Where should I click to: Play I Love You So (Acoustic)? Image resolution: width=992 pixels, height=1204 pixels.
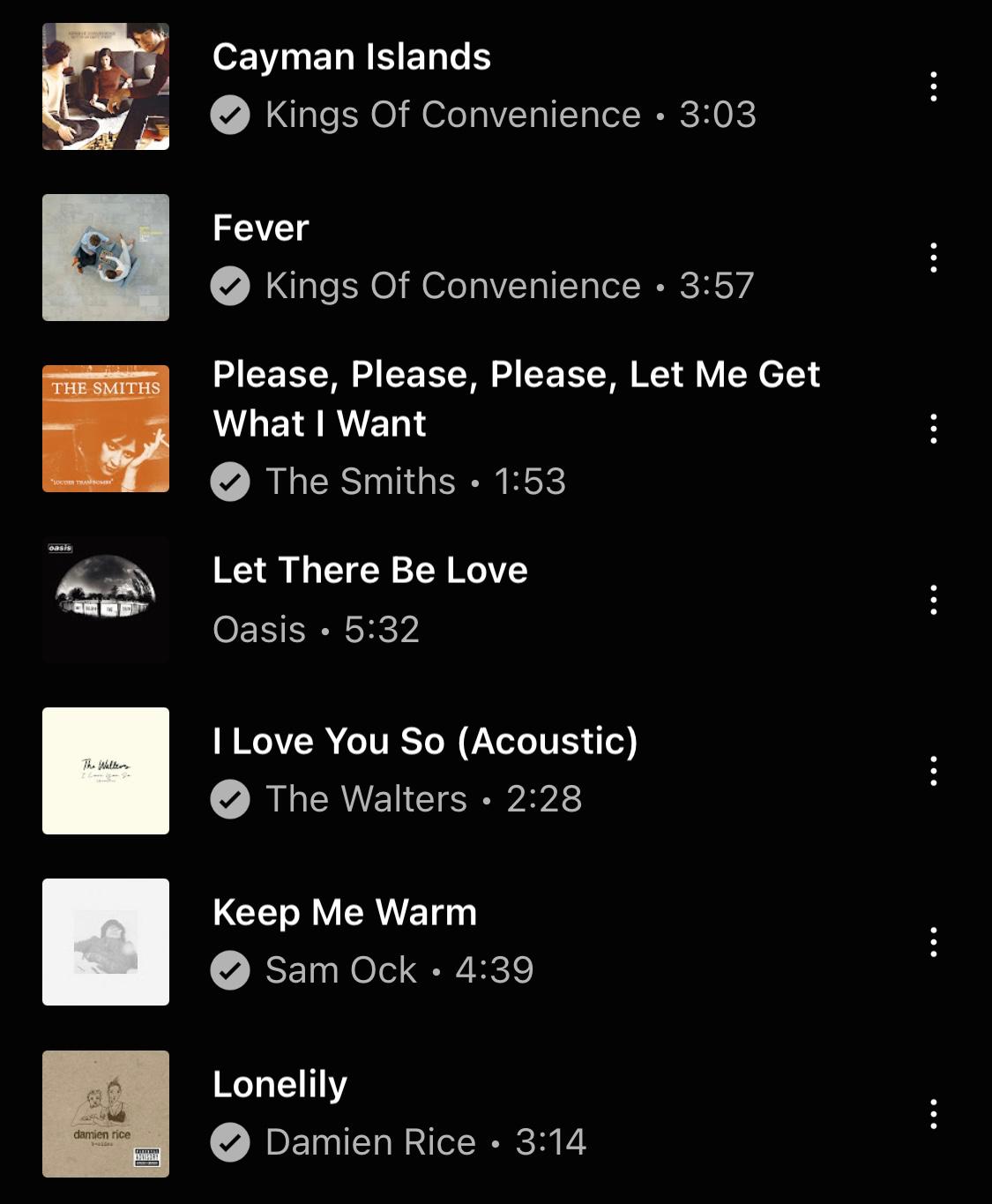424,742
